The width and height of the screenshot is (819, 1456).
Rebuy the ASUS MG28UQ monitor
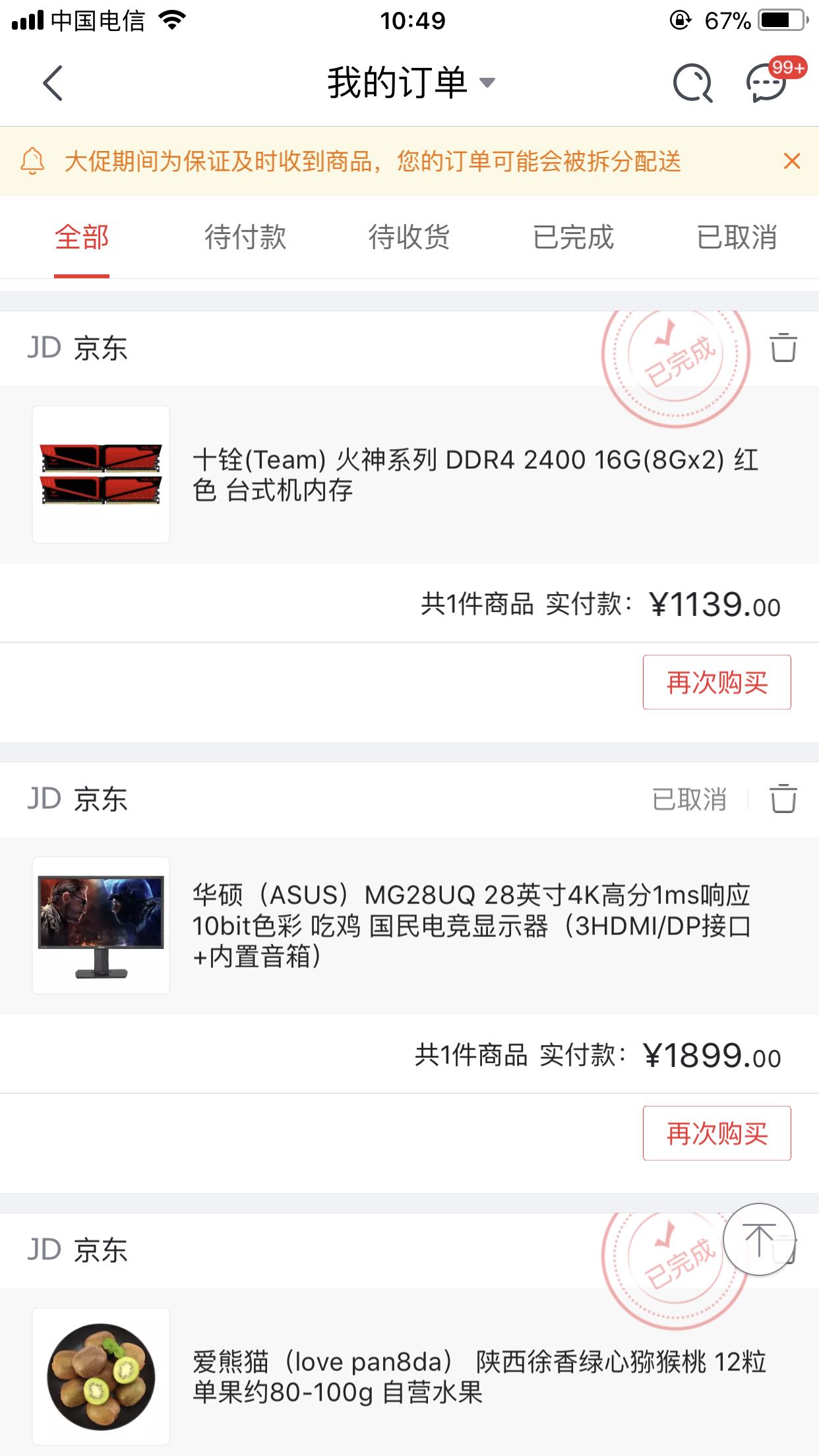click(717, 1134)
